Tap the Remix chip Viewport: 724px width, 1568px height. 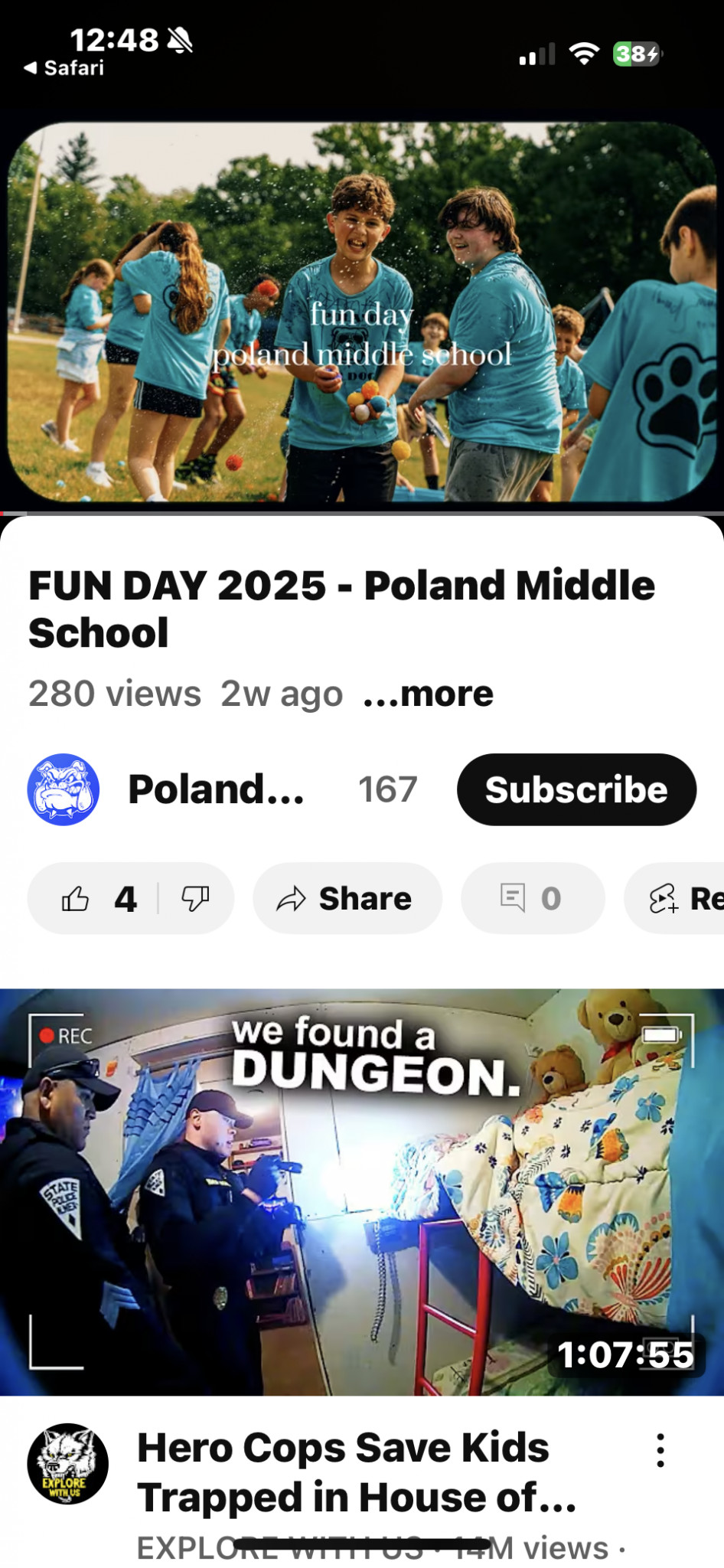click(x=675, y=898)
